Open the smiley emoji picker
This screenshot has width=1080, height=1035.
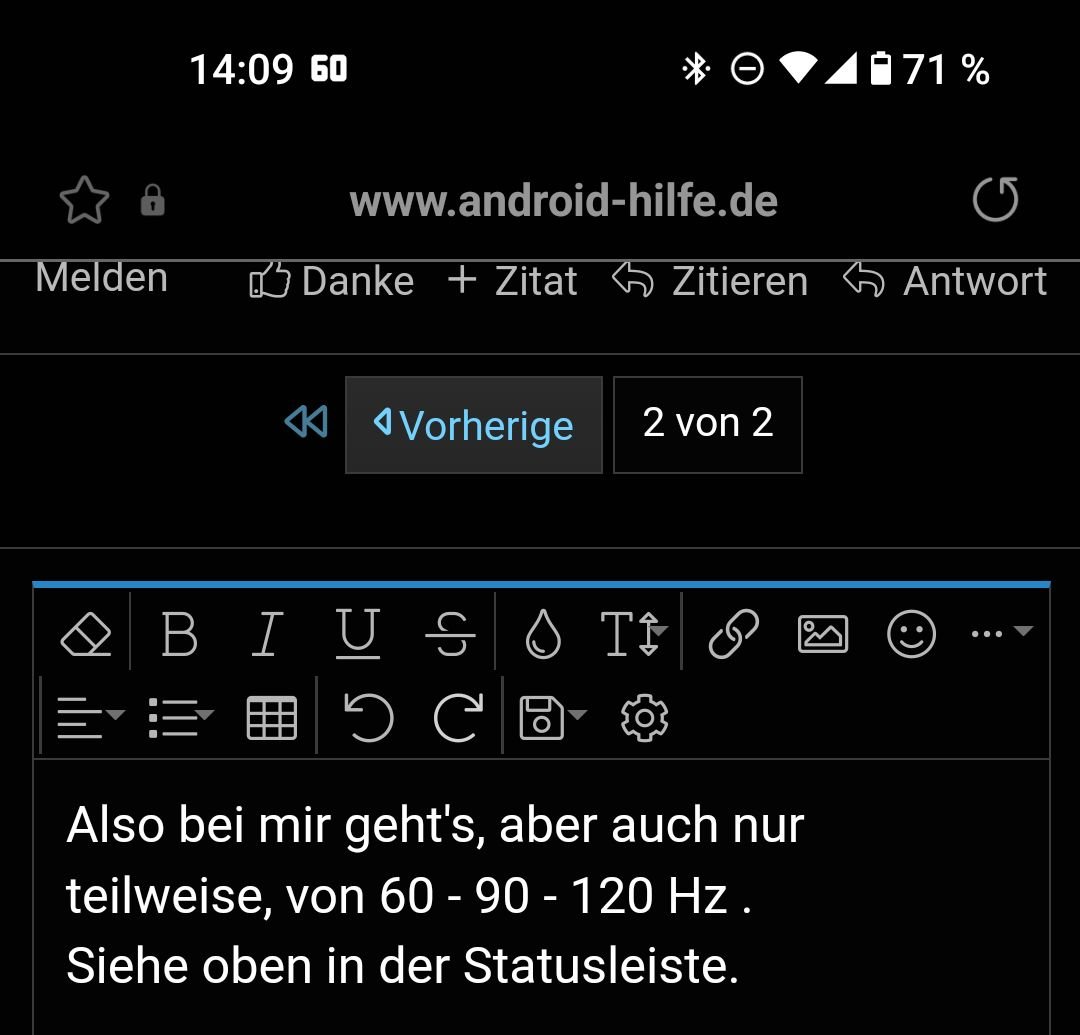coord(912,633)
